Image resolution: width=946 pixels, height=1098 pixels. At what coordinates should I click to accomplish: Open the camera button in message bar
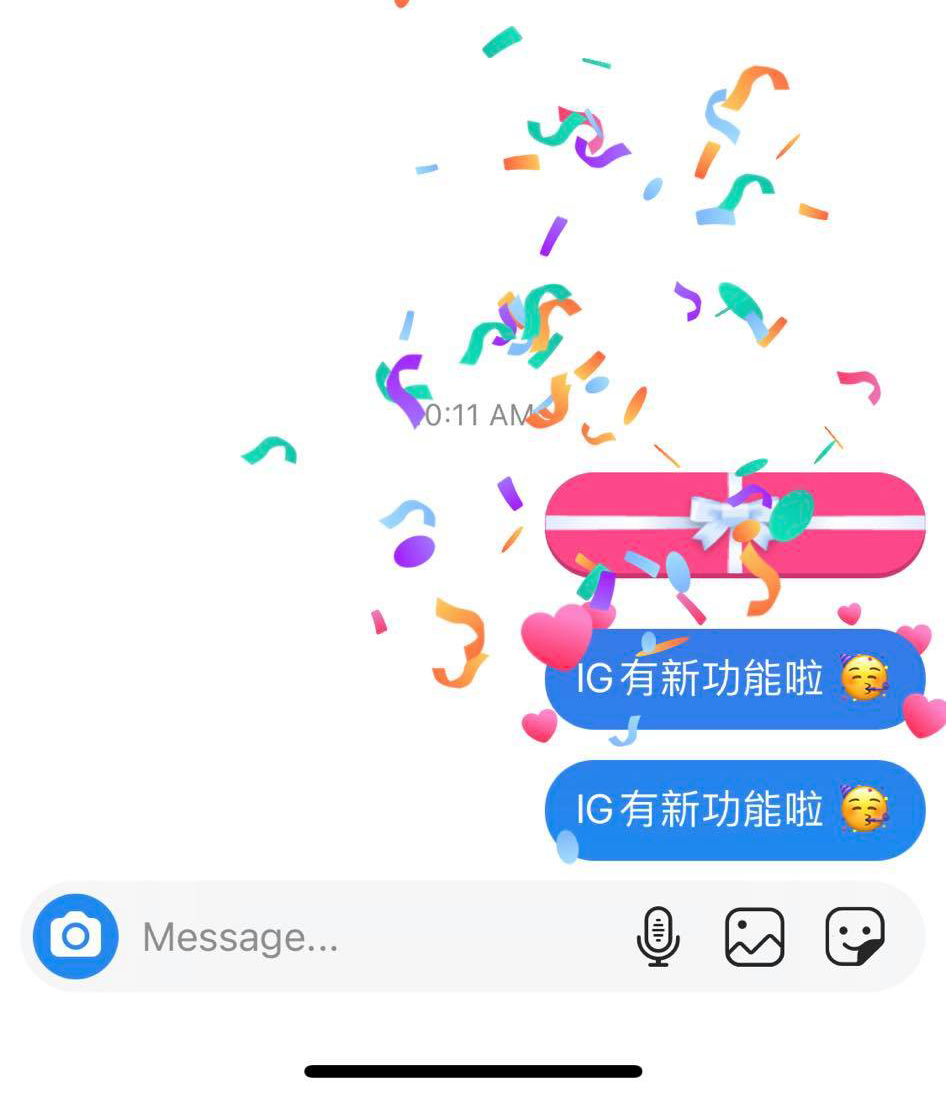pos(76,937)
